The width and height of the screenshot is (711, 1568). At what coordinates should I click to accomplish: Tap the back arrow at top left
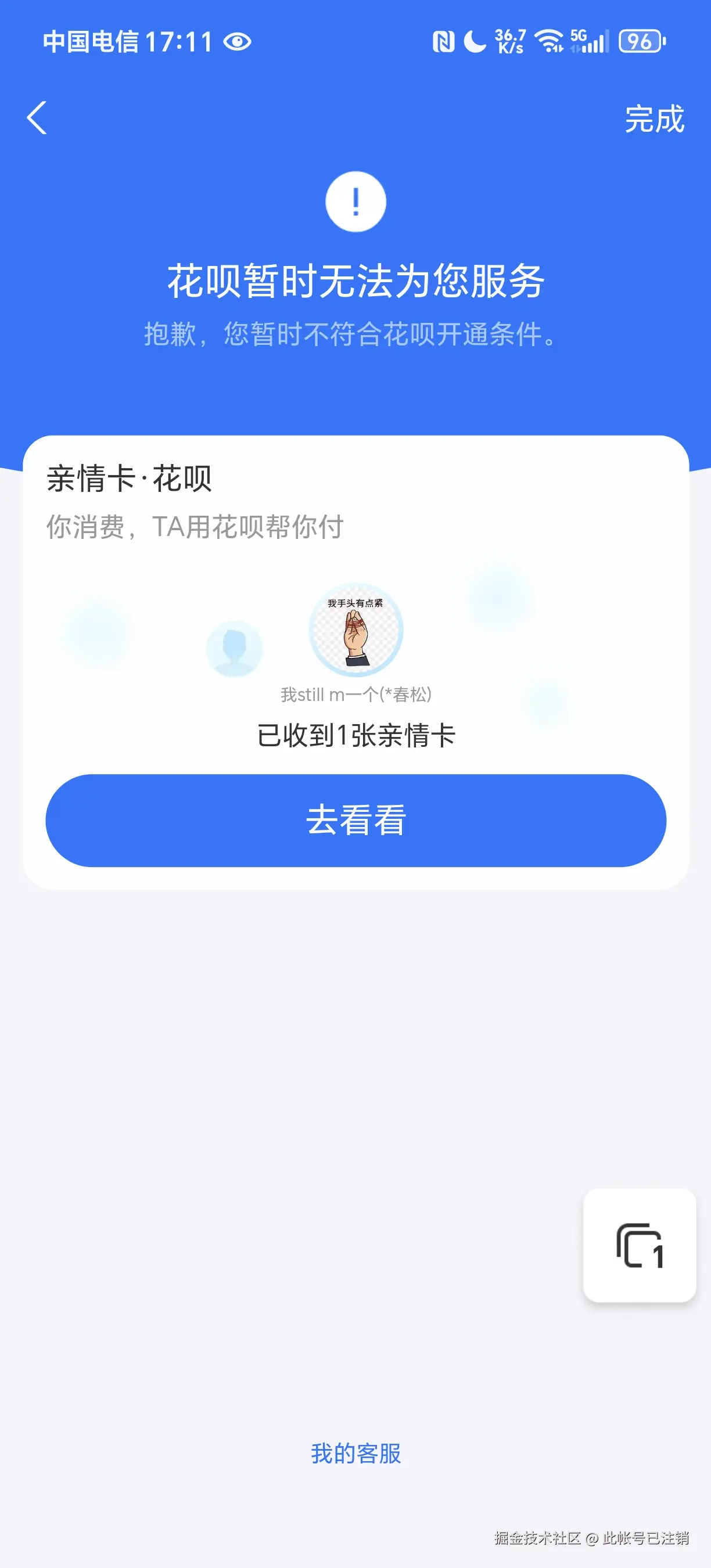point(37,118)
